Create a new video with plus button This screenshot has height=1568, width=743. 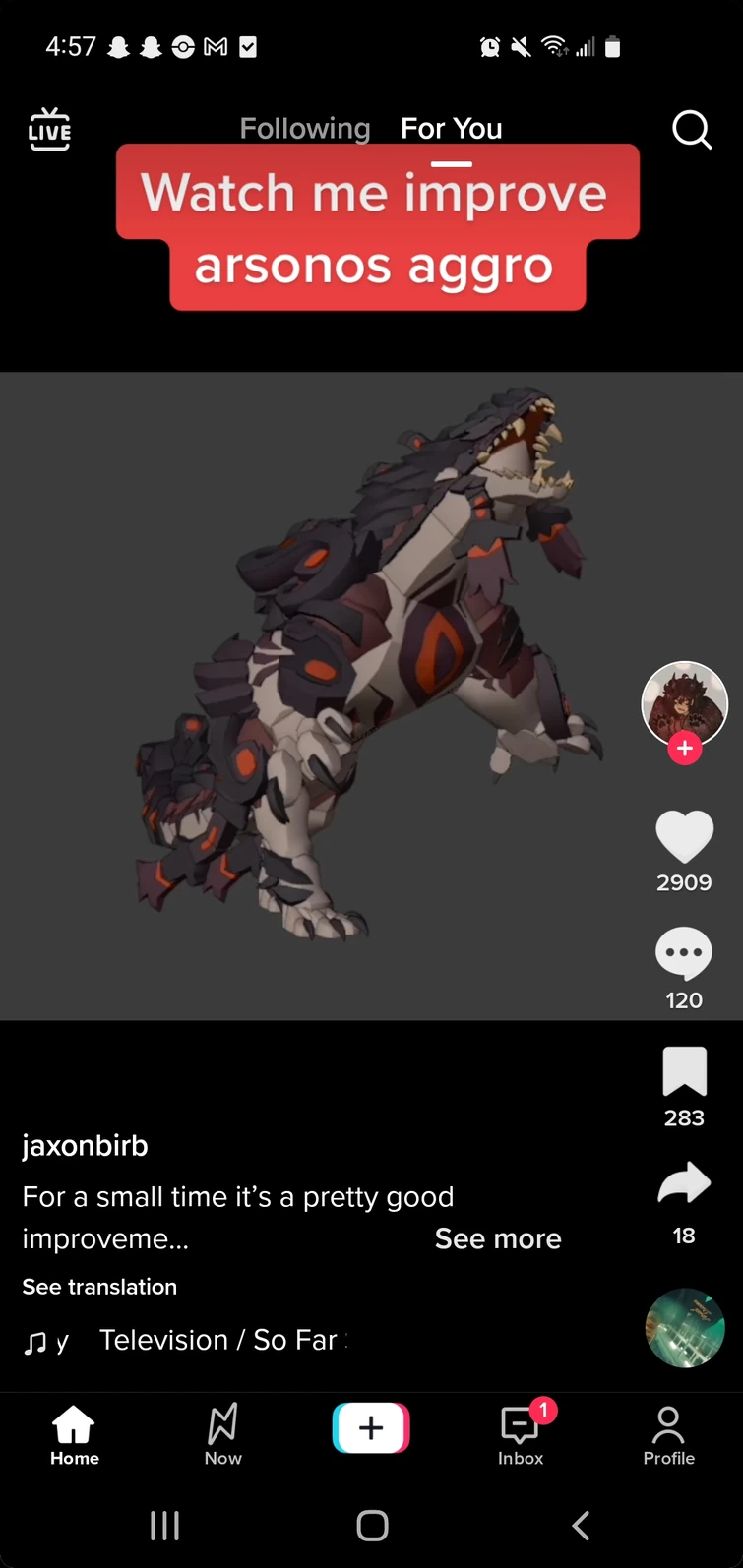coord(371,1427)
